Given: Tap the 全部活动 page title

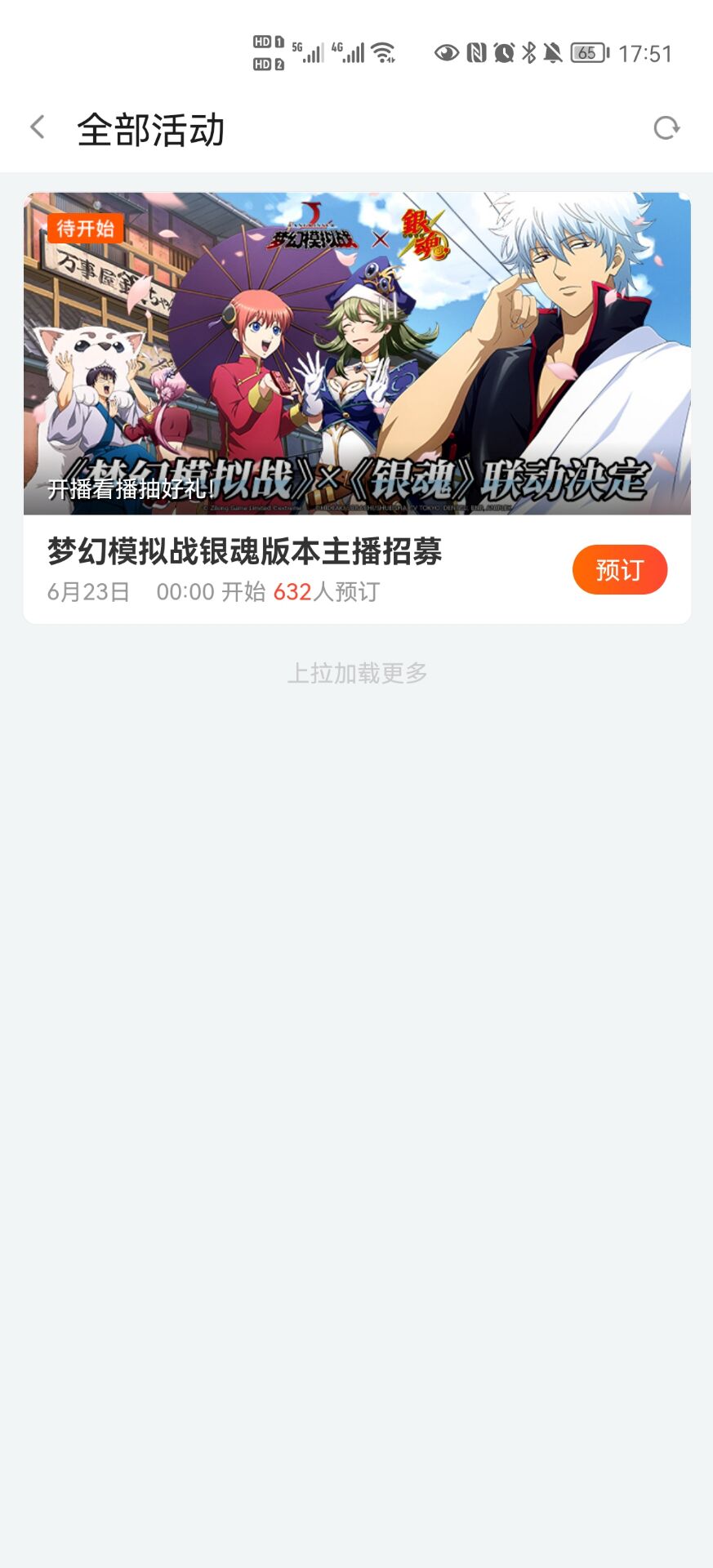Looking at the screenshot, I should click(x=152, y=128).
